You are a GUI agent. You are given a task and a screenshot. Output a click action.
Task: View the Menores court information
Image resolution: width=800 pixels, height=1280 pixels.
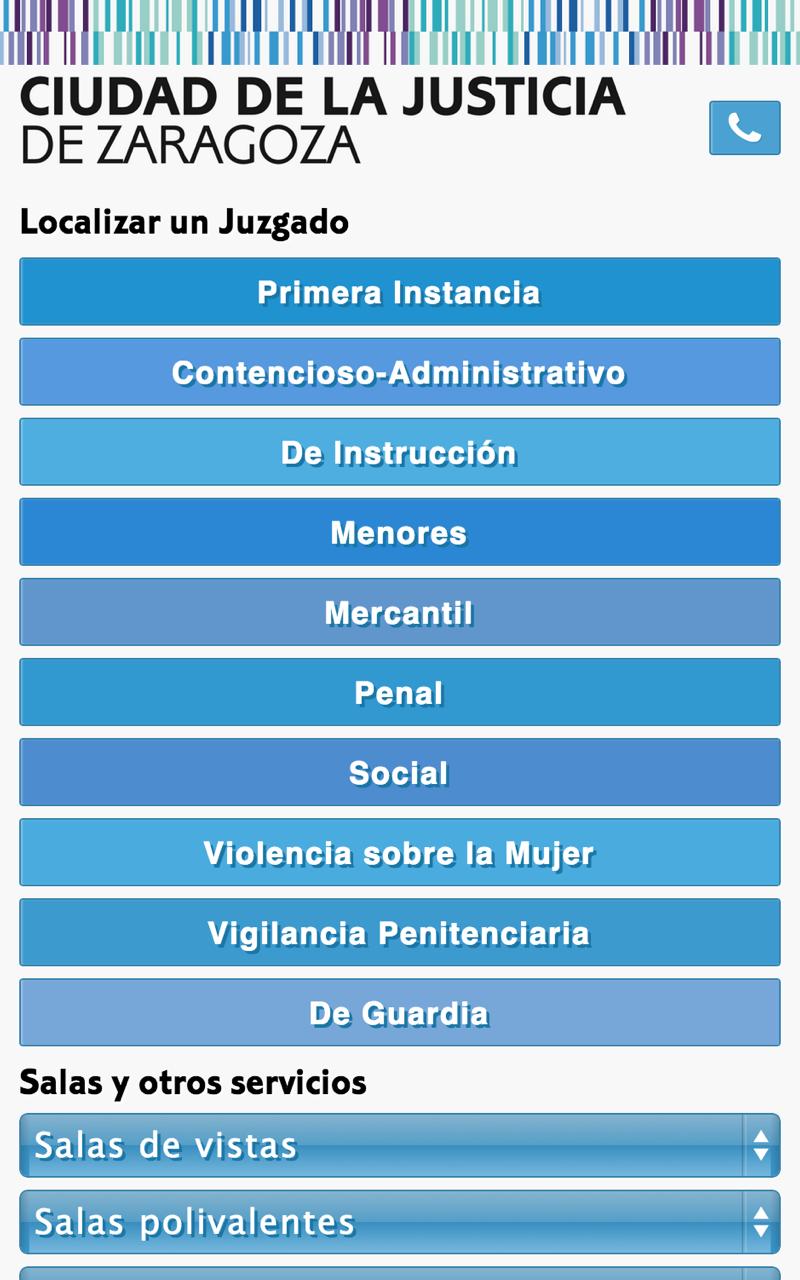[400, 532]
